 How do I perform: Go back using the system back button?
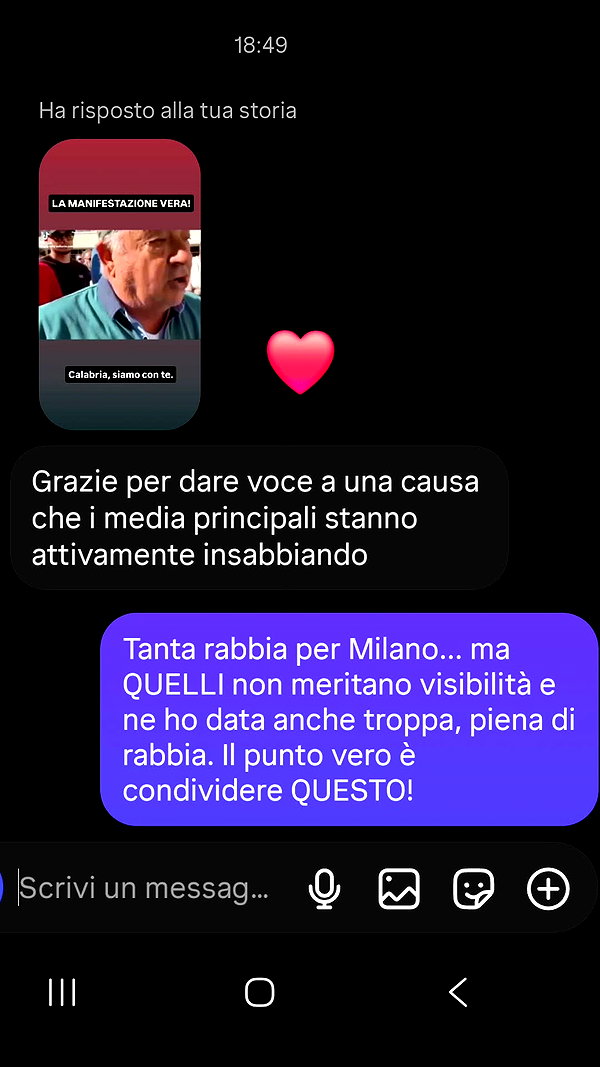click(x=458, y=992)
